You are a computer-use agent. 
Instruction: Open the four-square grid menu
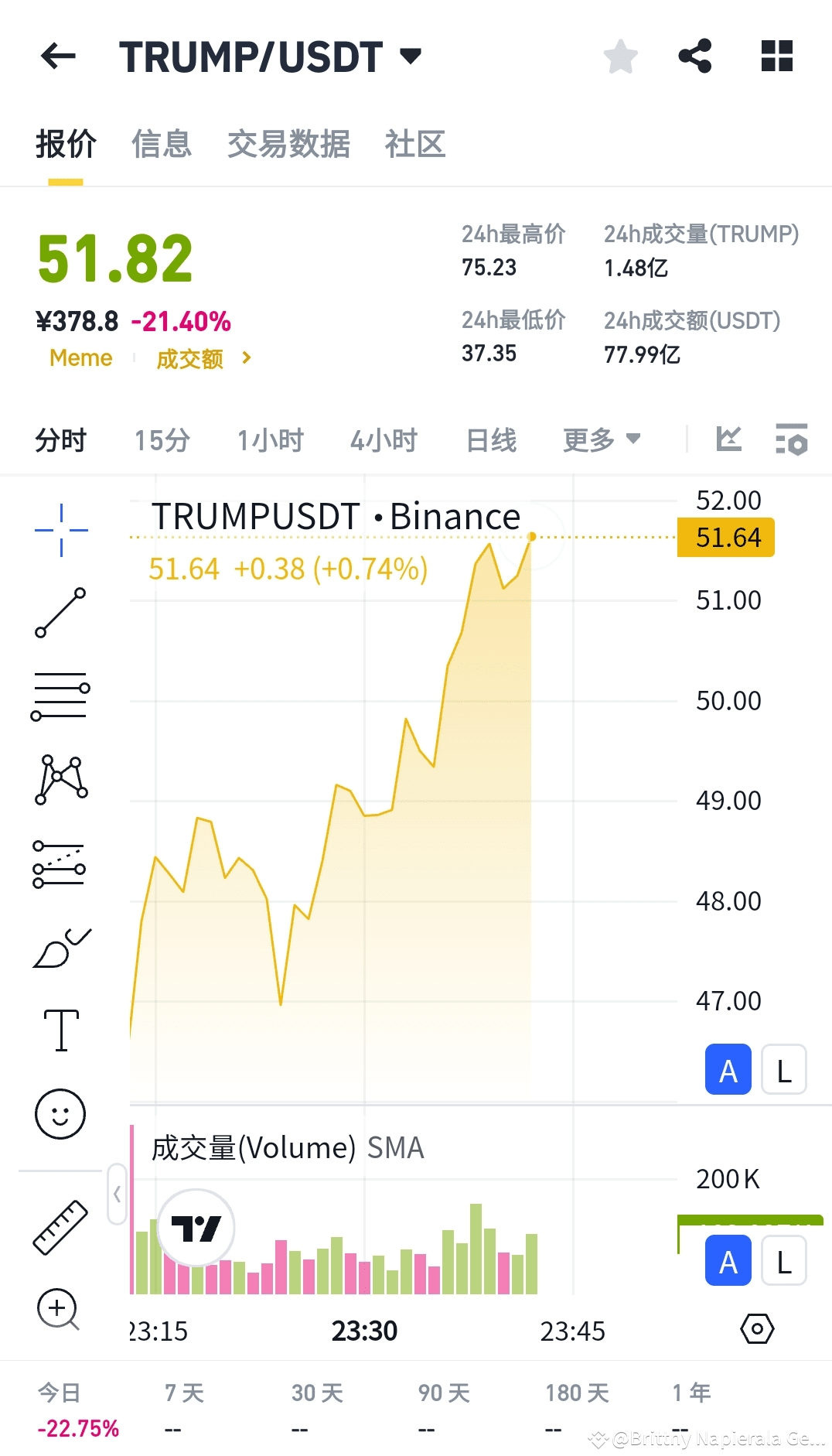pos(776,56)
